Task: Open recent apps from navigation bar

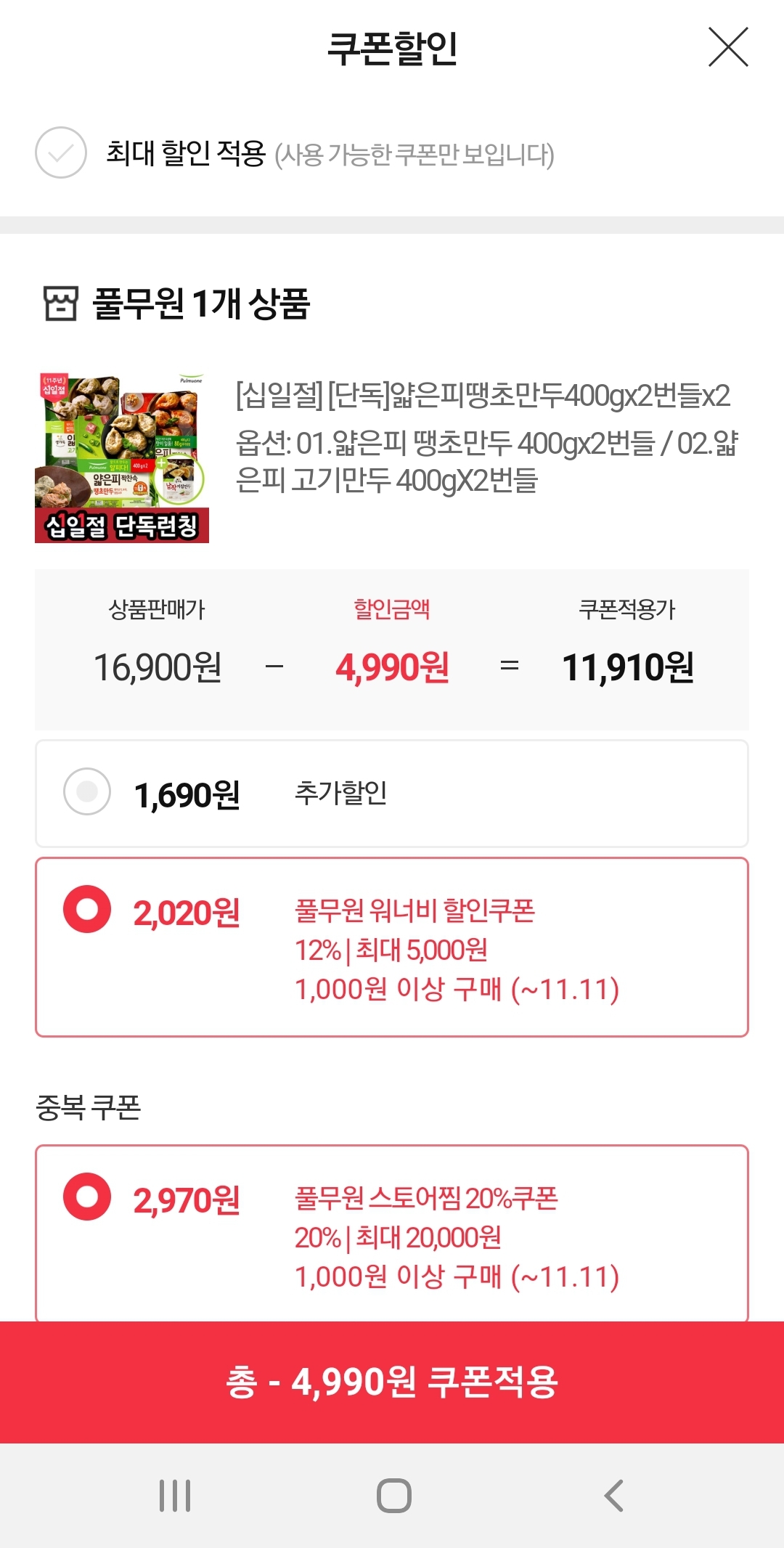Action: (x=175, y=1496)
